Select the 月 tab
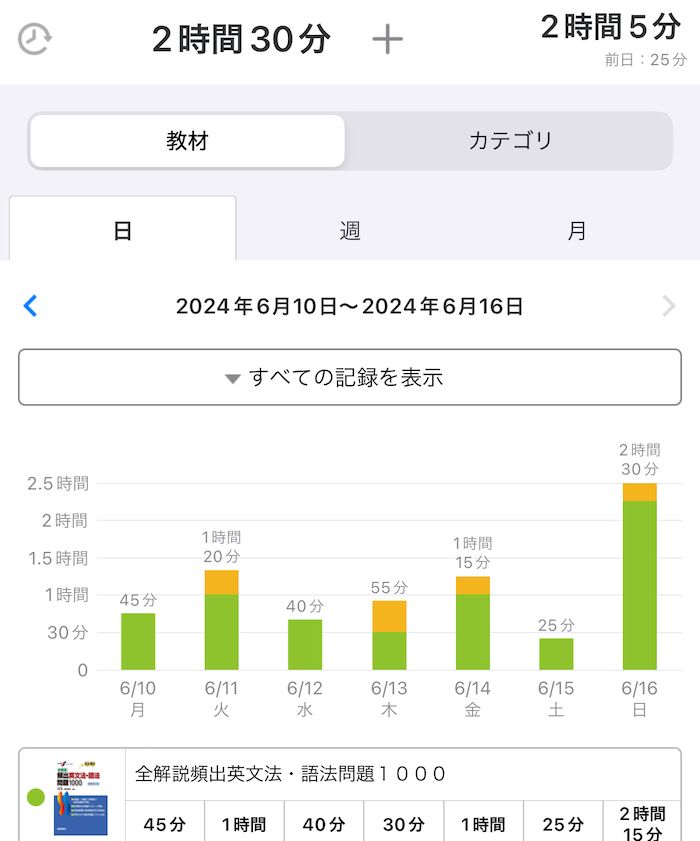 [x=577, y=231]
